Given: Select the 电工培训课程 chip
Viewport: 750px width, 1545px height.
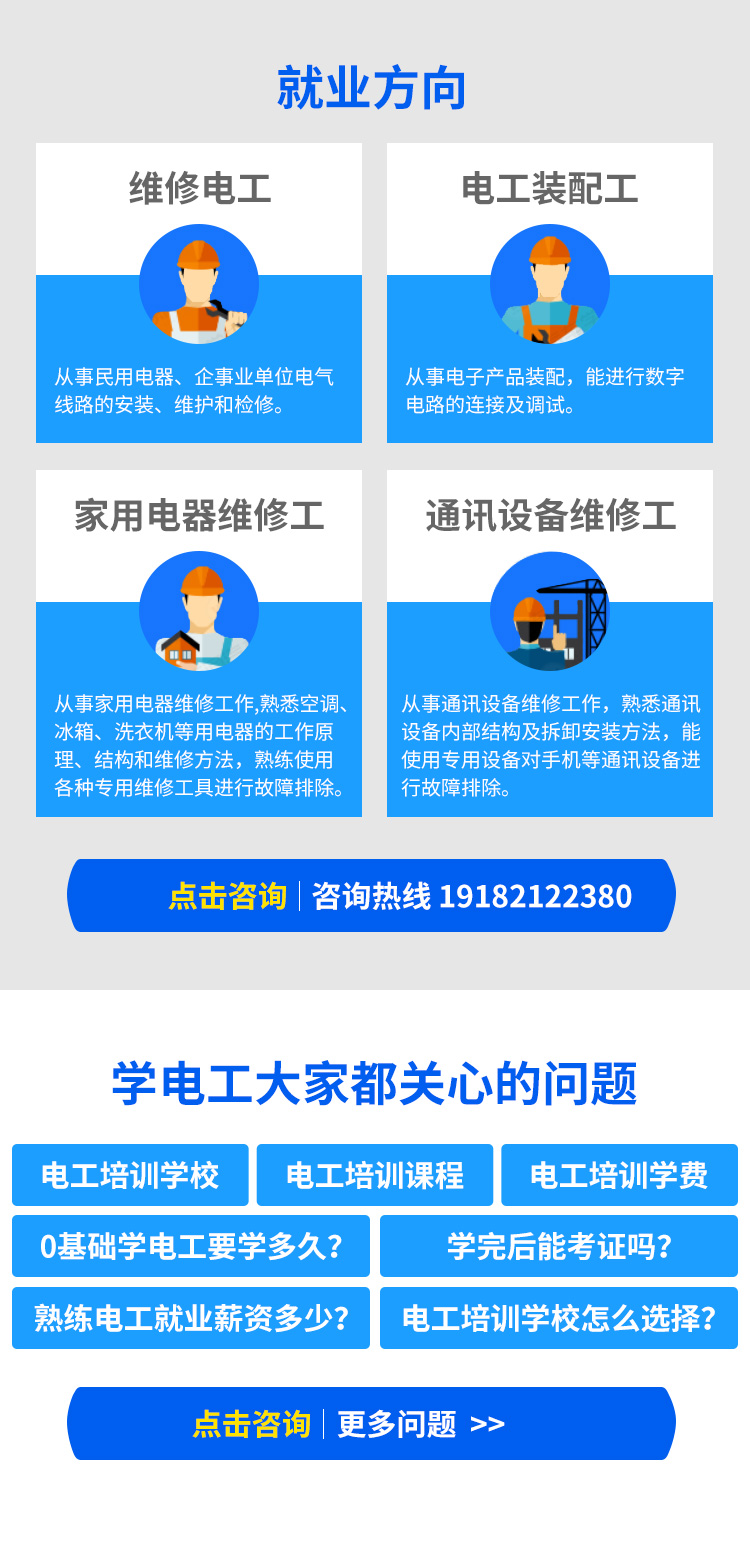Looking at the screenshot, I should pyautogui.click(x=375, y=1175).
